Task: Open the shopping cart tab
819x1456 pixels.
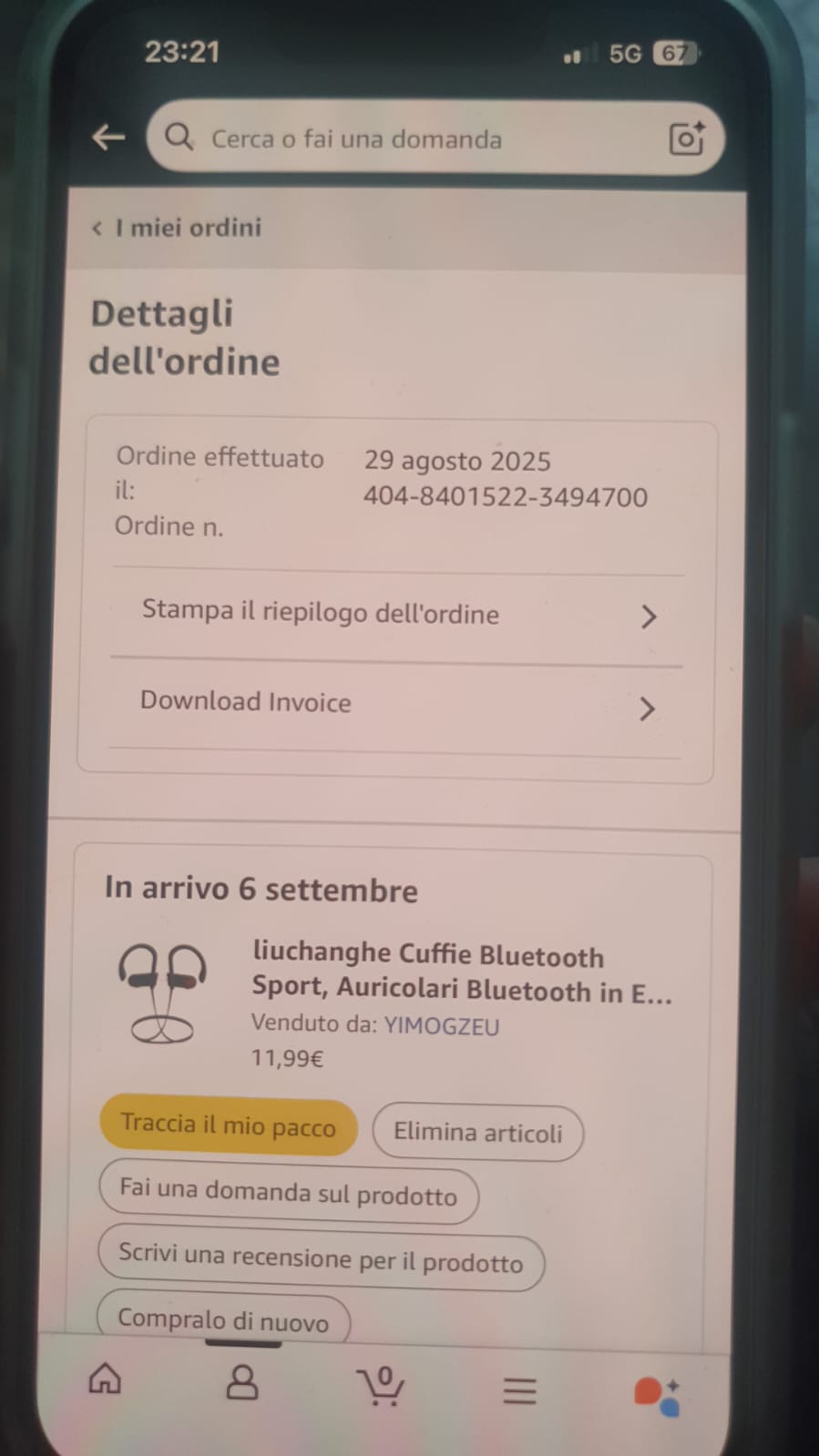Action: click(381, 1386)
